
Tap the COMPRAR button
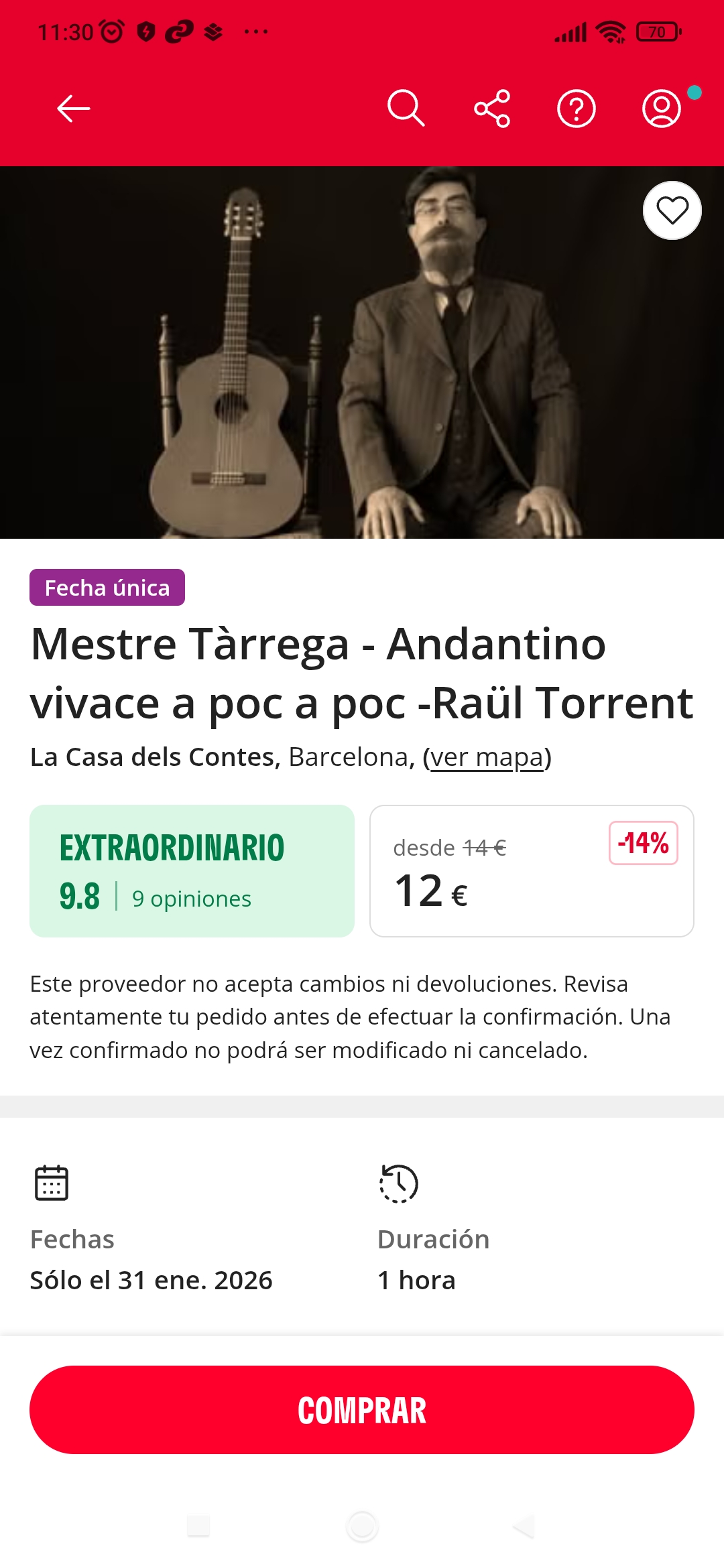tap(362, 1410)
